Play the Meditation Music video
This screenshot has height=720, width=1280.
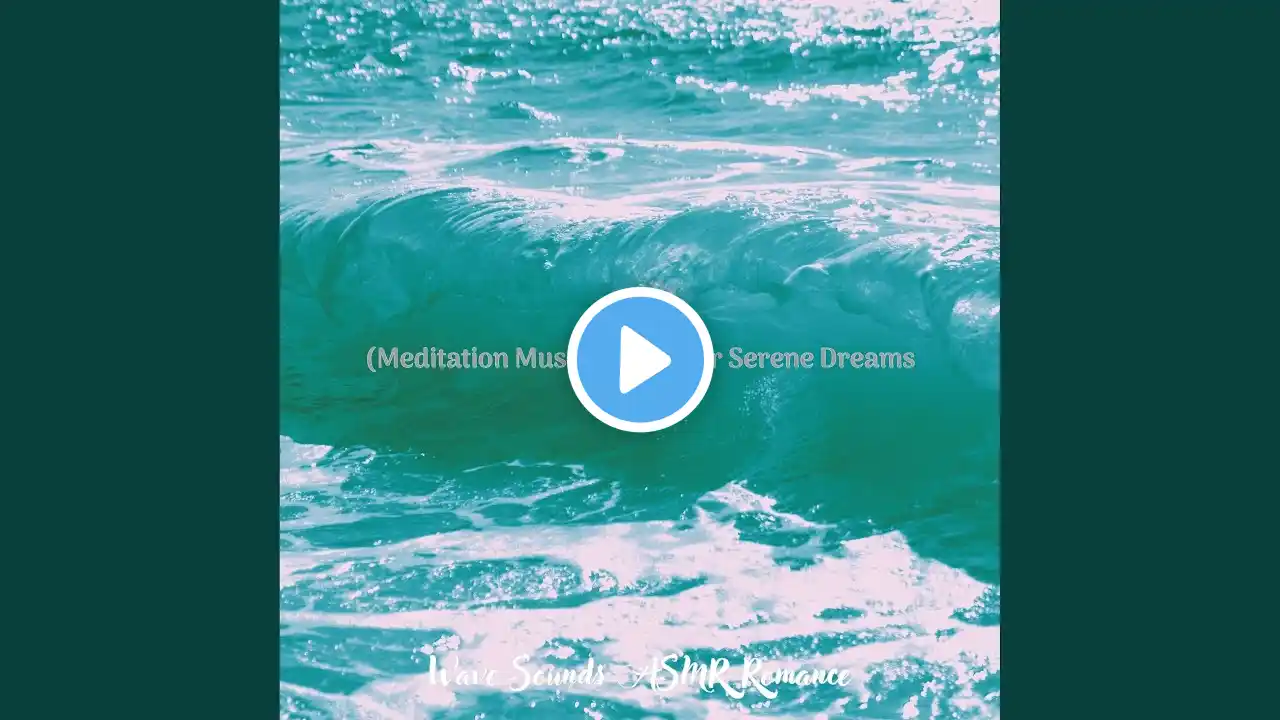[640, 360]
